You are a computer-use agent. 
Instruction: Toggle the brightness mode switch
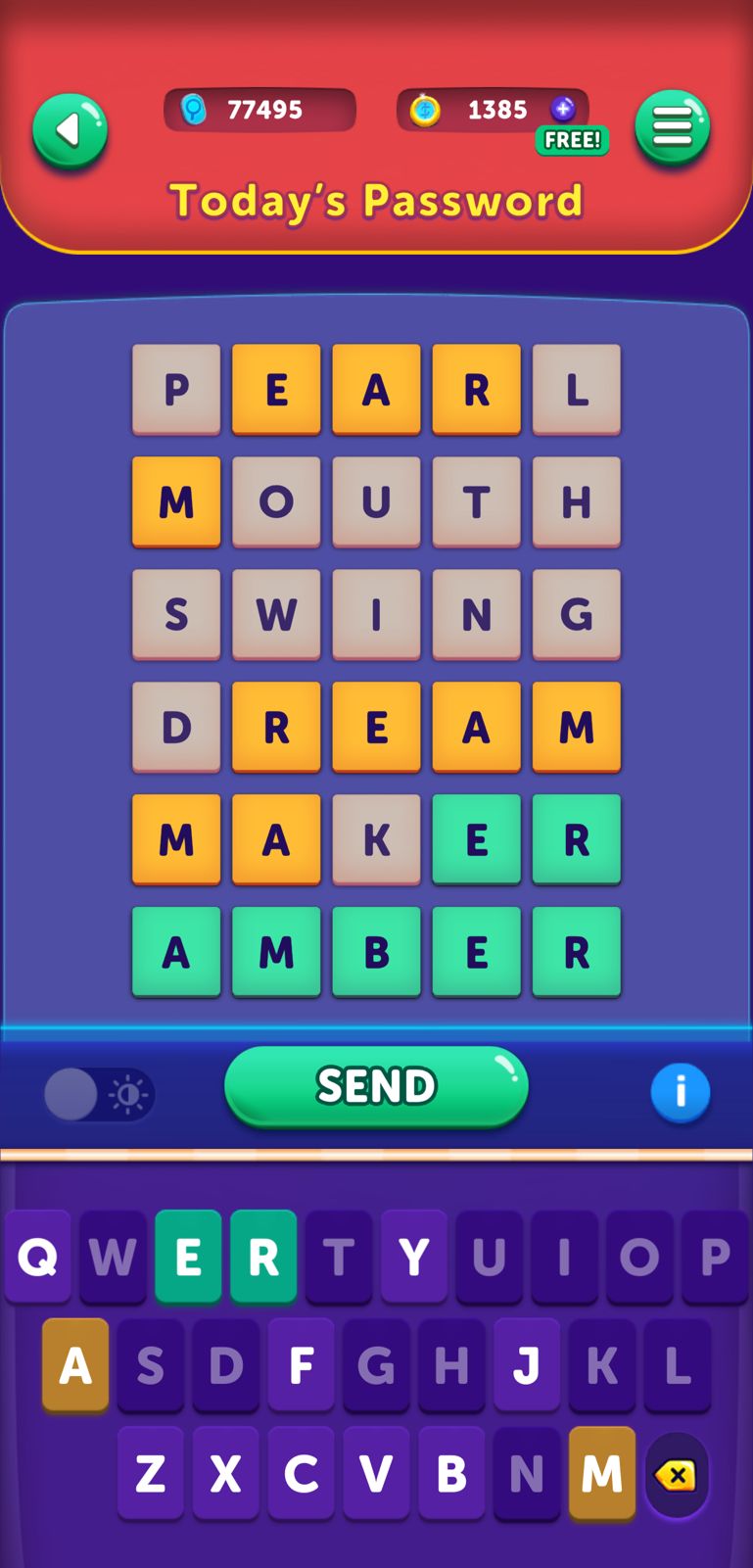point(99,1094)
